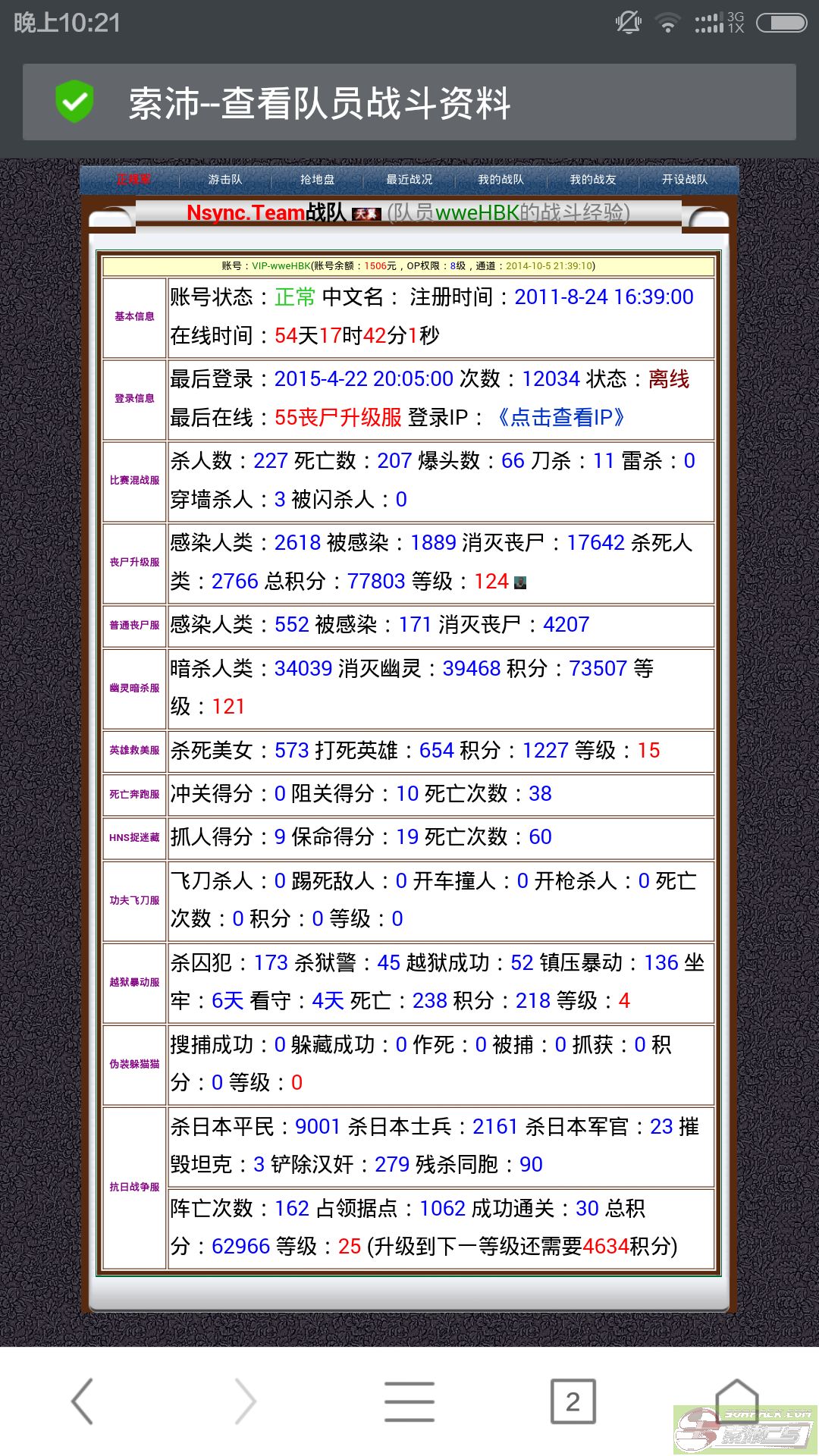The width and height of the screenshot is (819, 1456).
Task: Select the 开设战队 tab
Action: point(685,180)
